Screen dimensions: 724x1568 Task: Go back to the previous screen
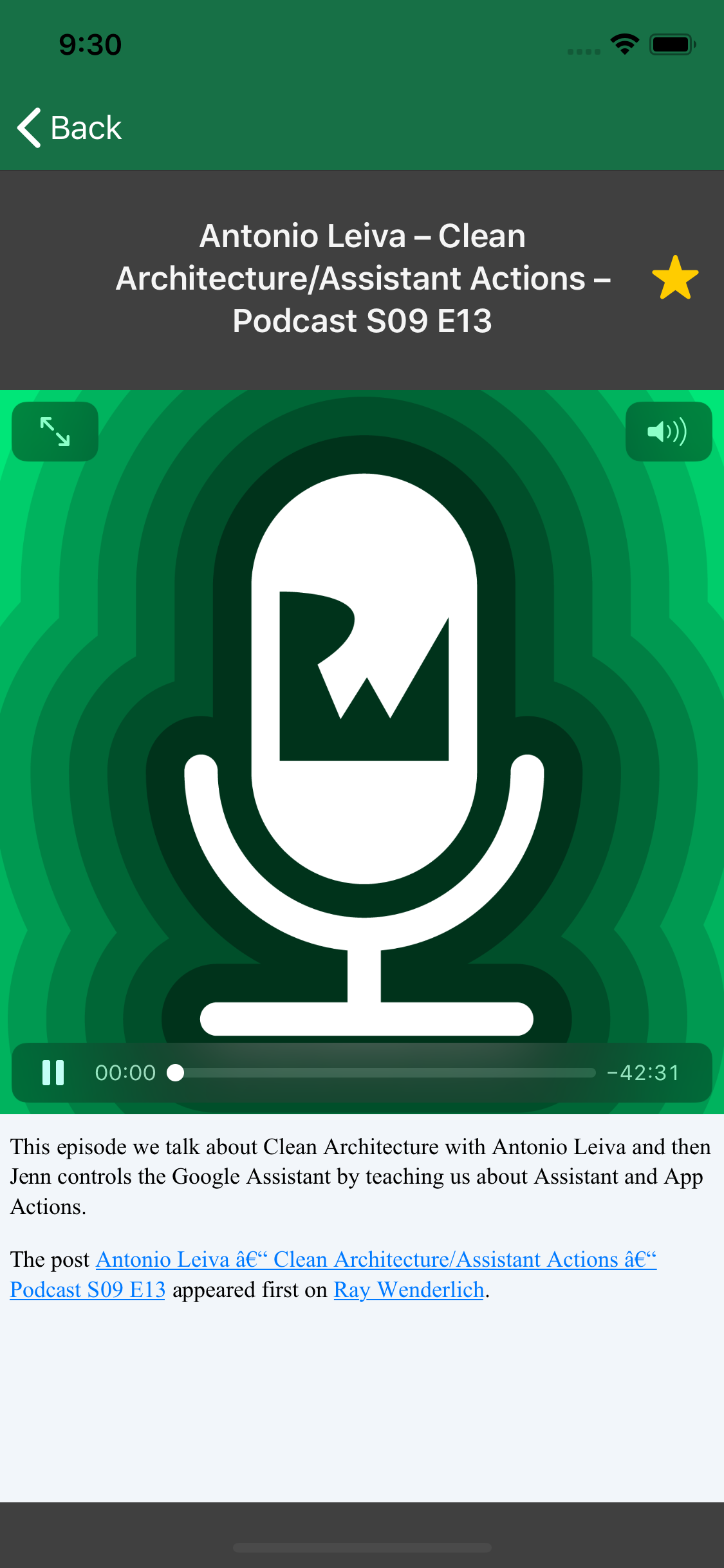[70, 127]
